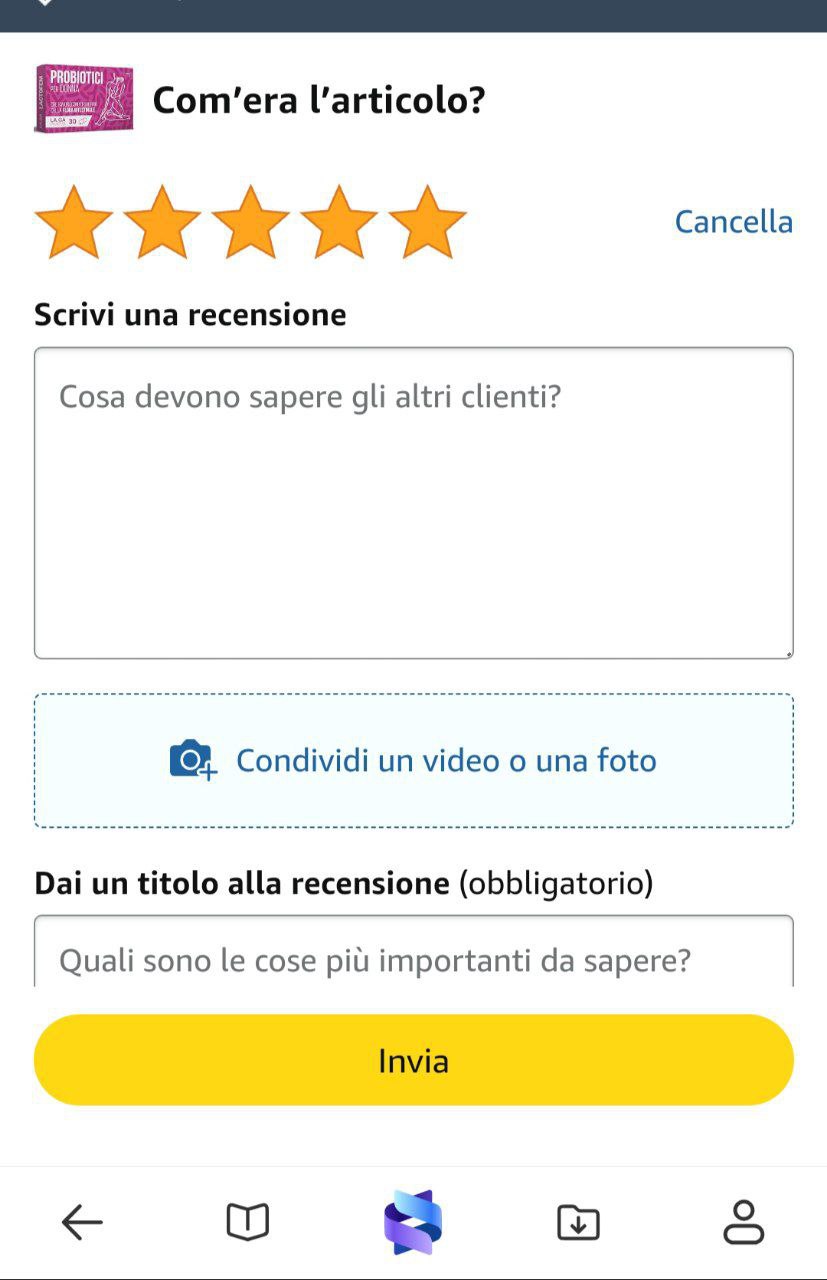Screen dimensions: 827x1280
Task: Submit the review with Invia
Action: point(413,1060)
